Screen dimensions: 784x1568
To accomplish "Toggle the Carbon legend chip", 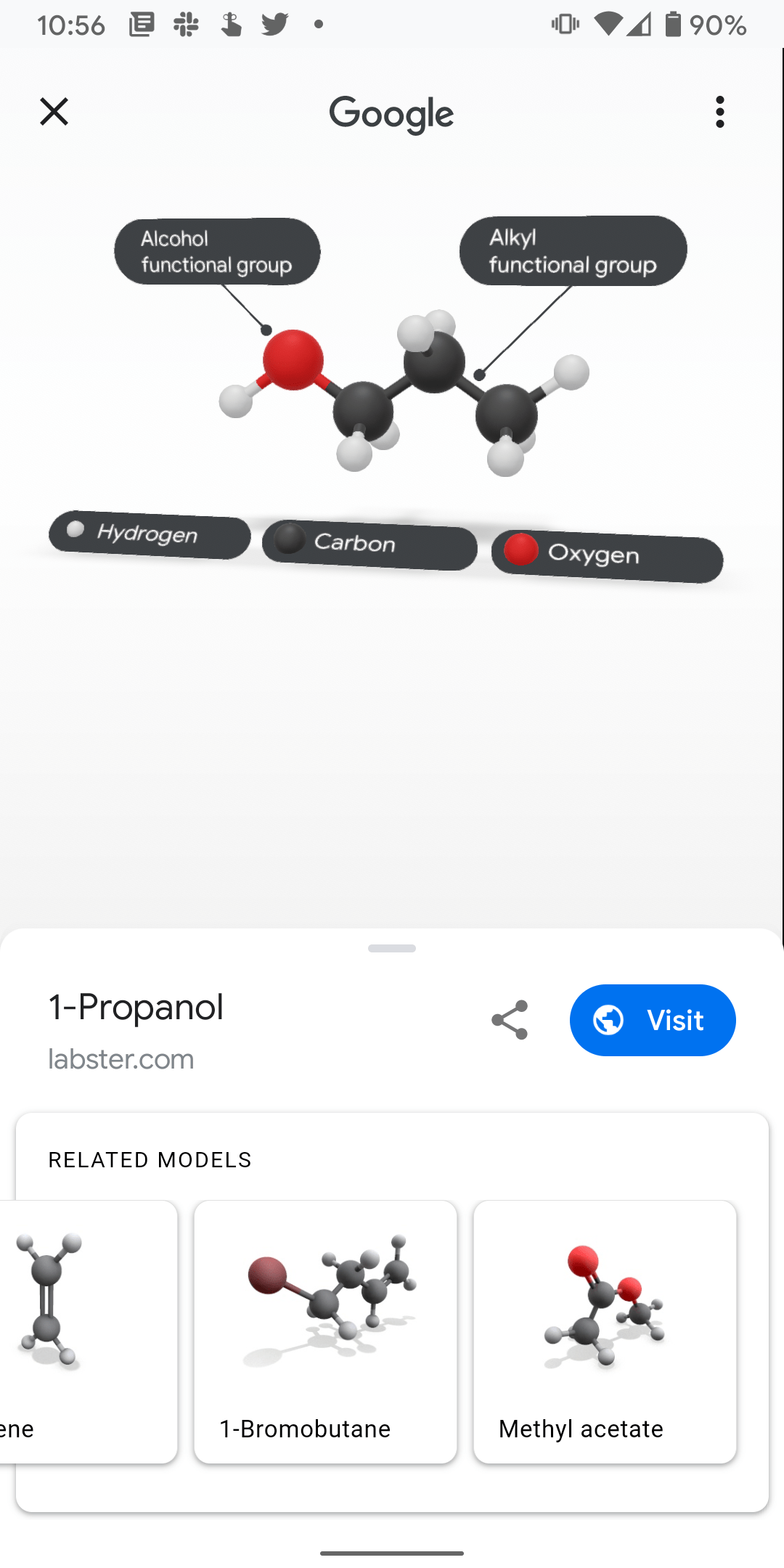I will [x=369, y=543].
